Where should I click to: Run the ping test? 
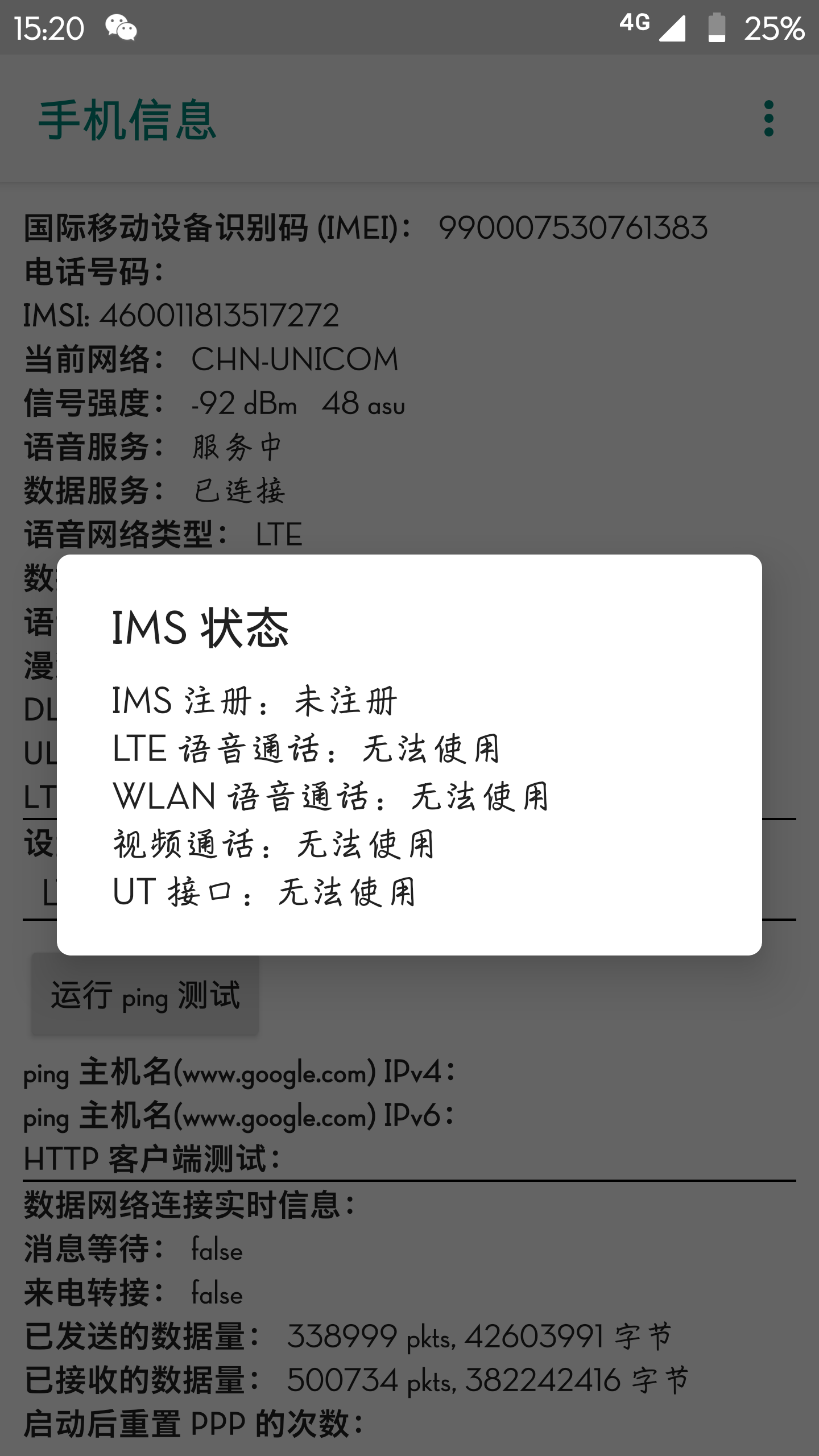coord(145,995)
